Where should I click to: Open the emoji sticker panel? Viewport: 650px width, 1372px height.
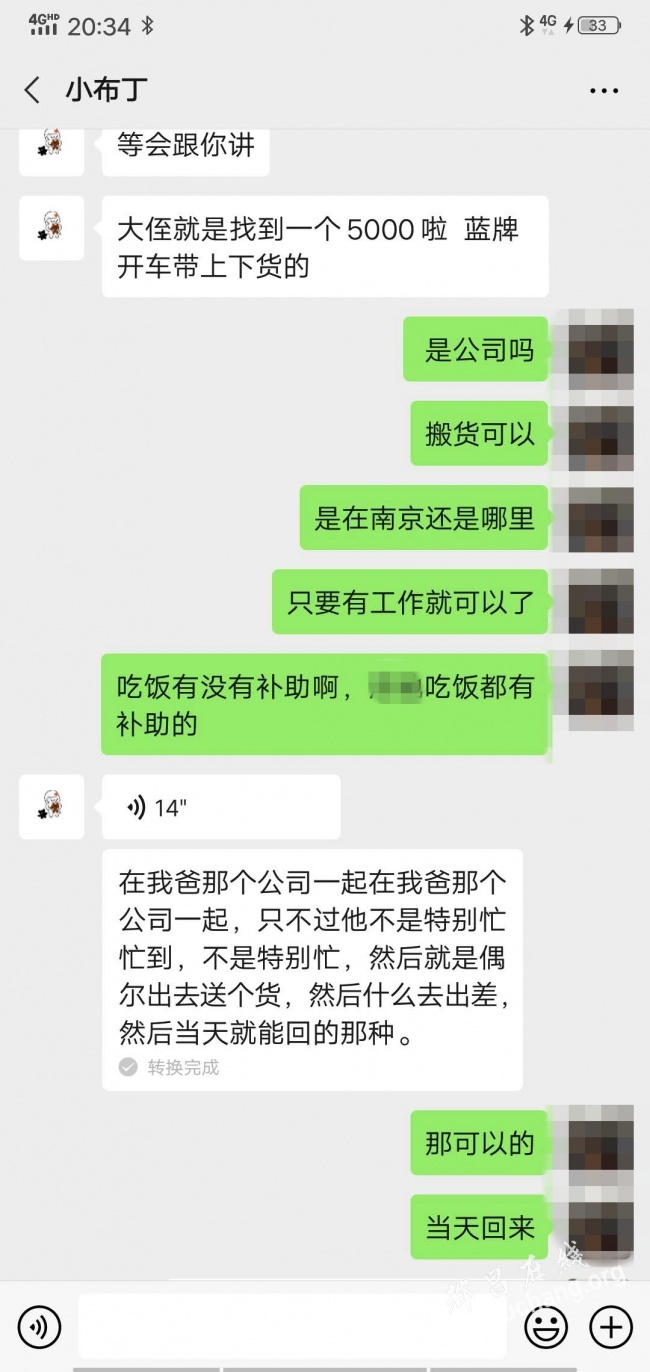click(546, 1327)
